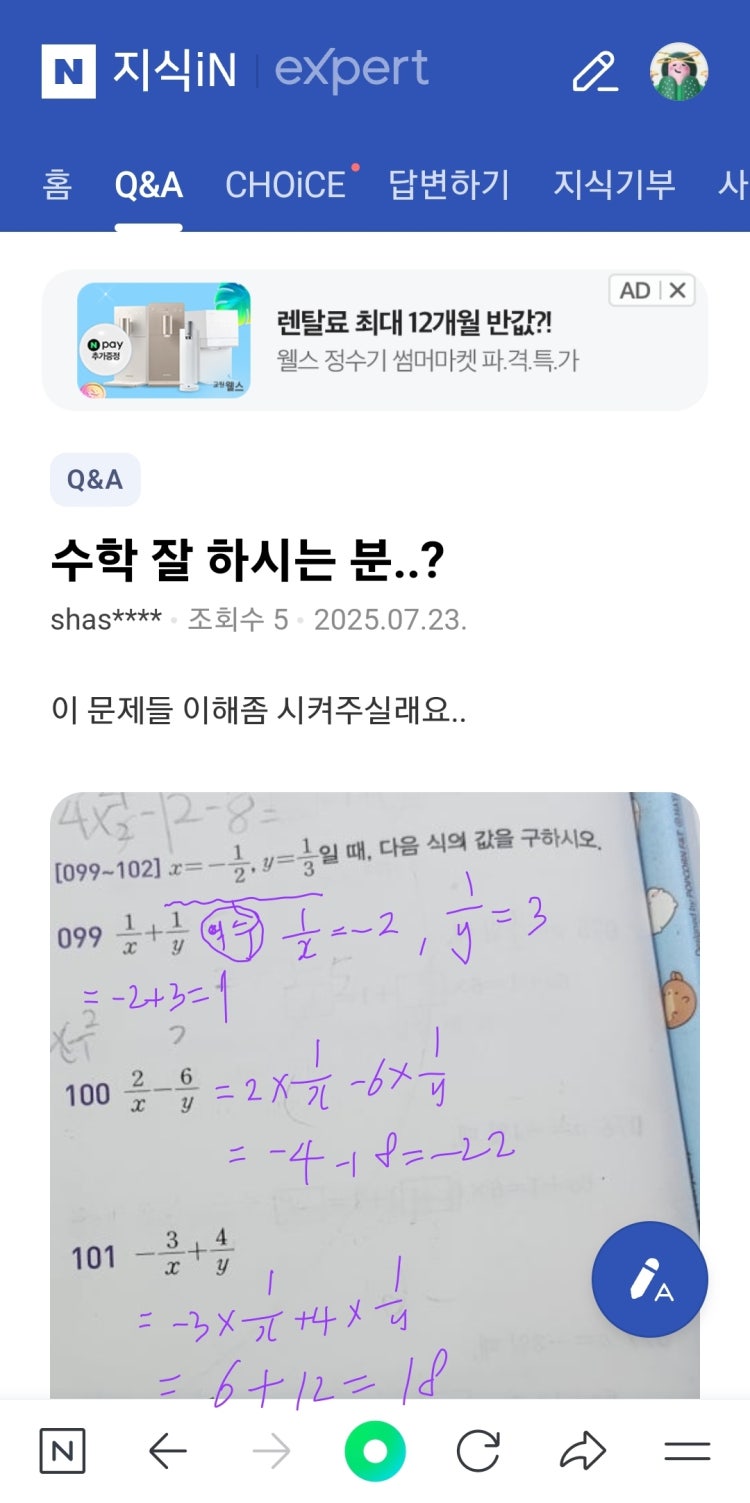Image resolution: width=750 pixels, height=1503 pixels.
Task: Open the 지식기부 tab
Action: (614, 185)
